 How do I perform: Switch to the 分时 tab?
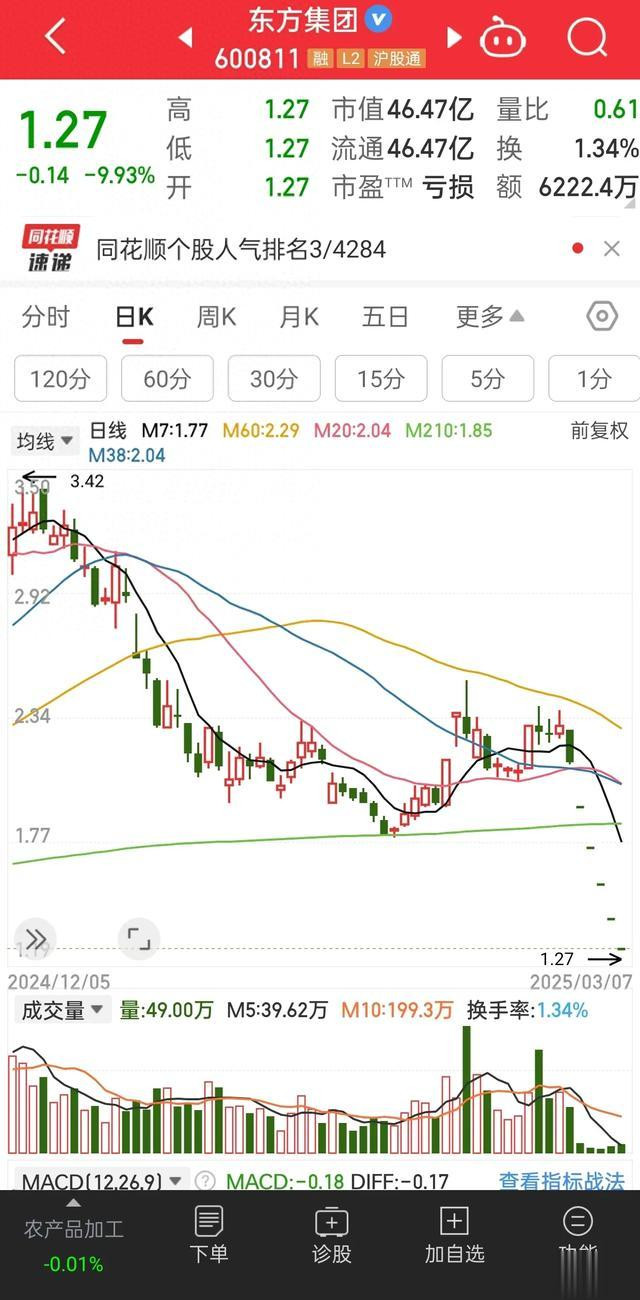pos(46,317)
